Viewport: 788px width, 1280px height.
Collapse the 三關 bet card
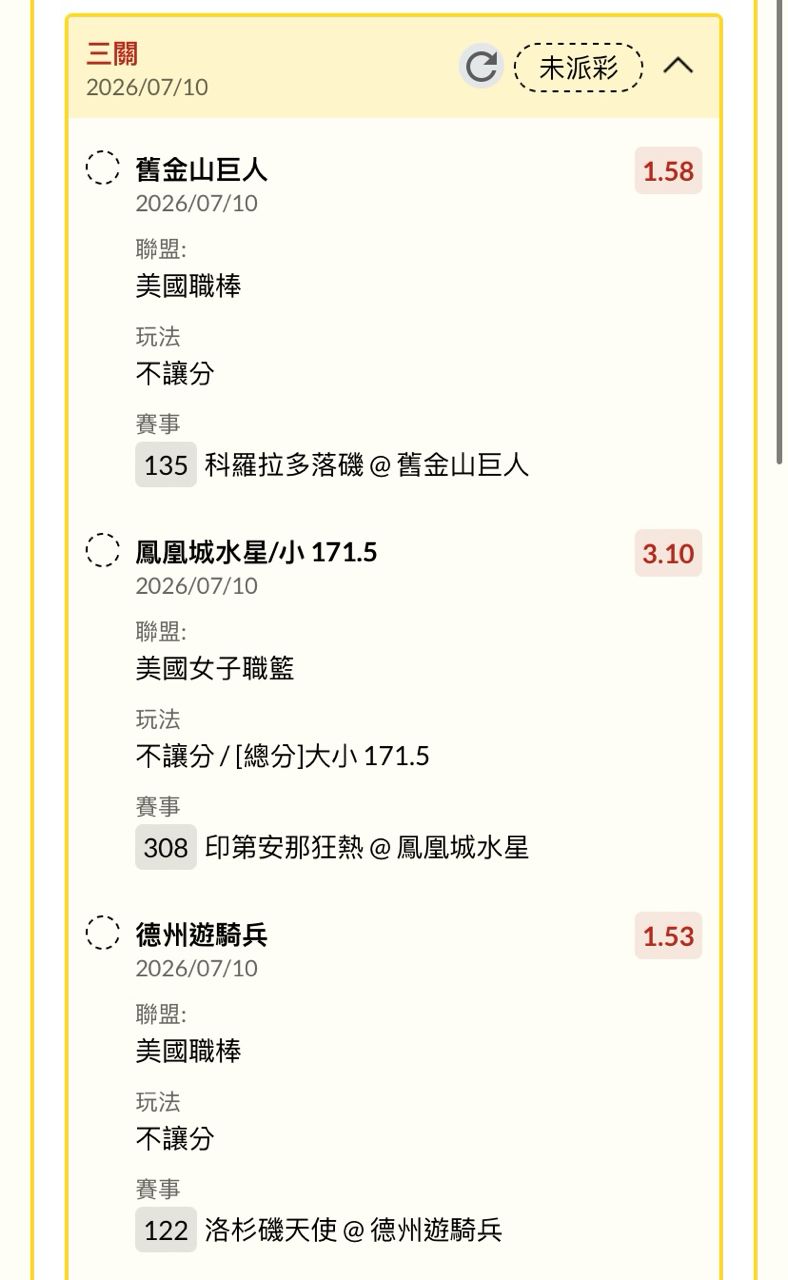[679, 67]
